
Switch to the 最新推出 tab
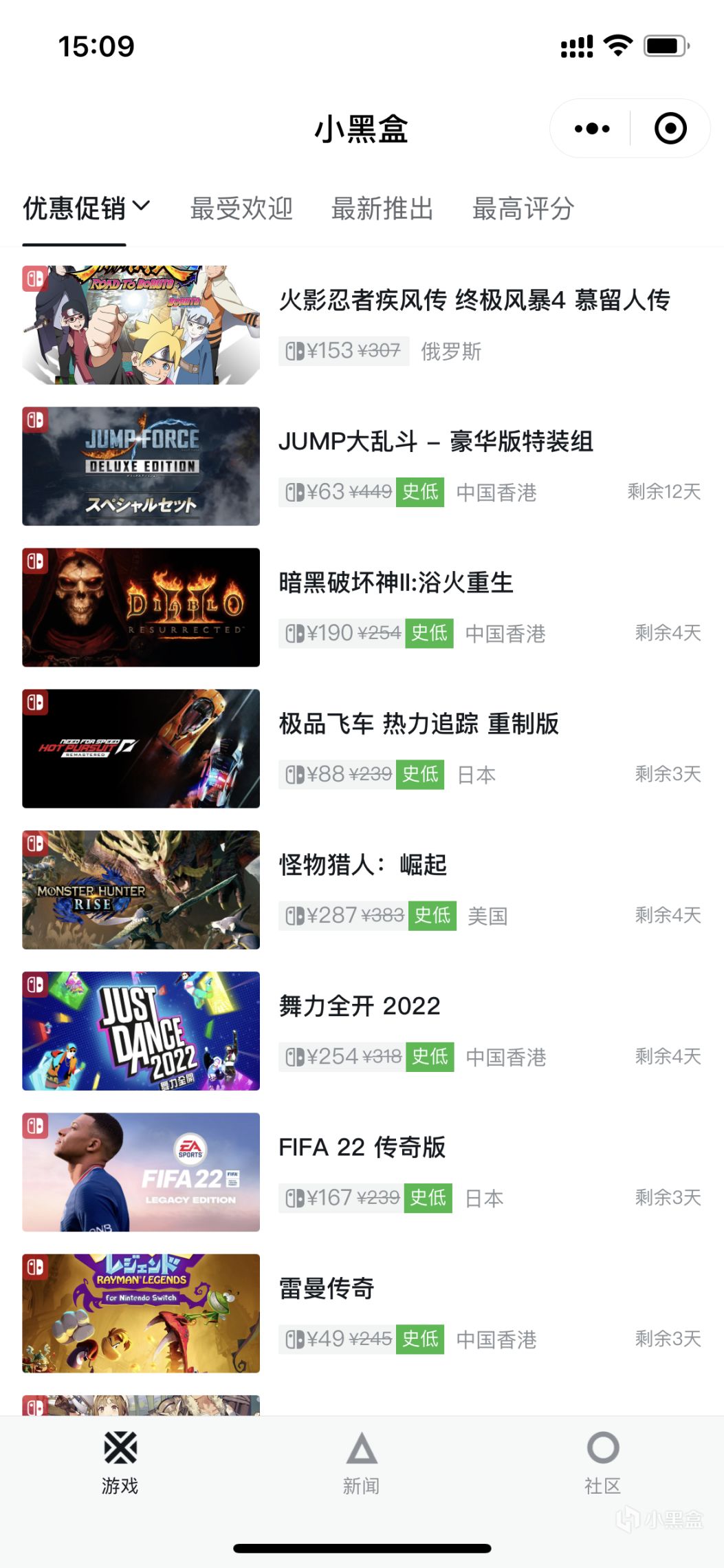[382, 208]
